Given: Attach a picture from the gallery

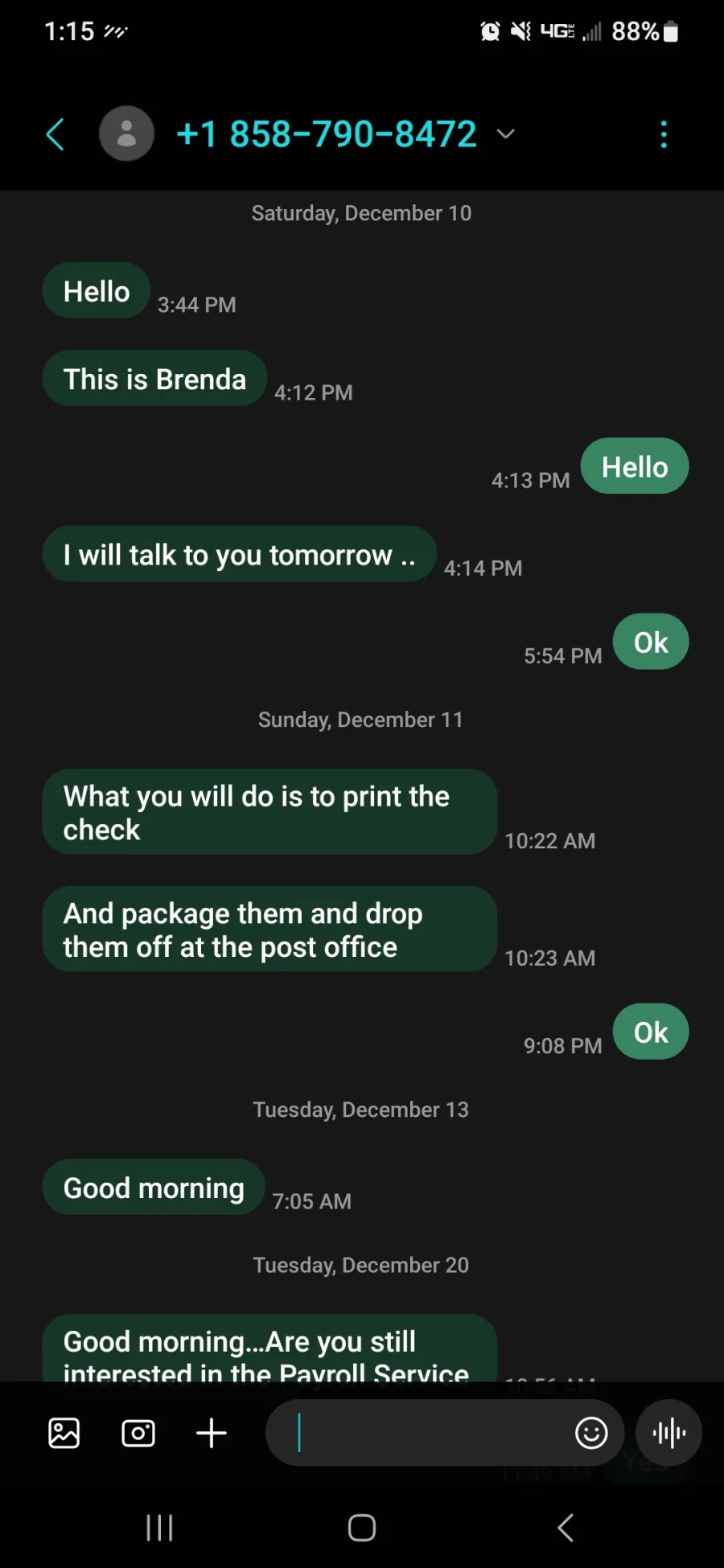Looking at the screenshot, I should 64,1433.
